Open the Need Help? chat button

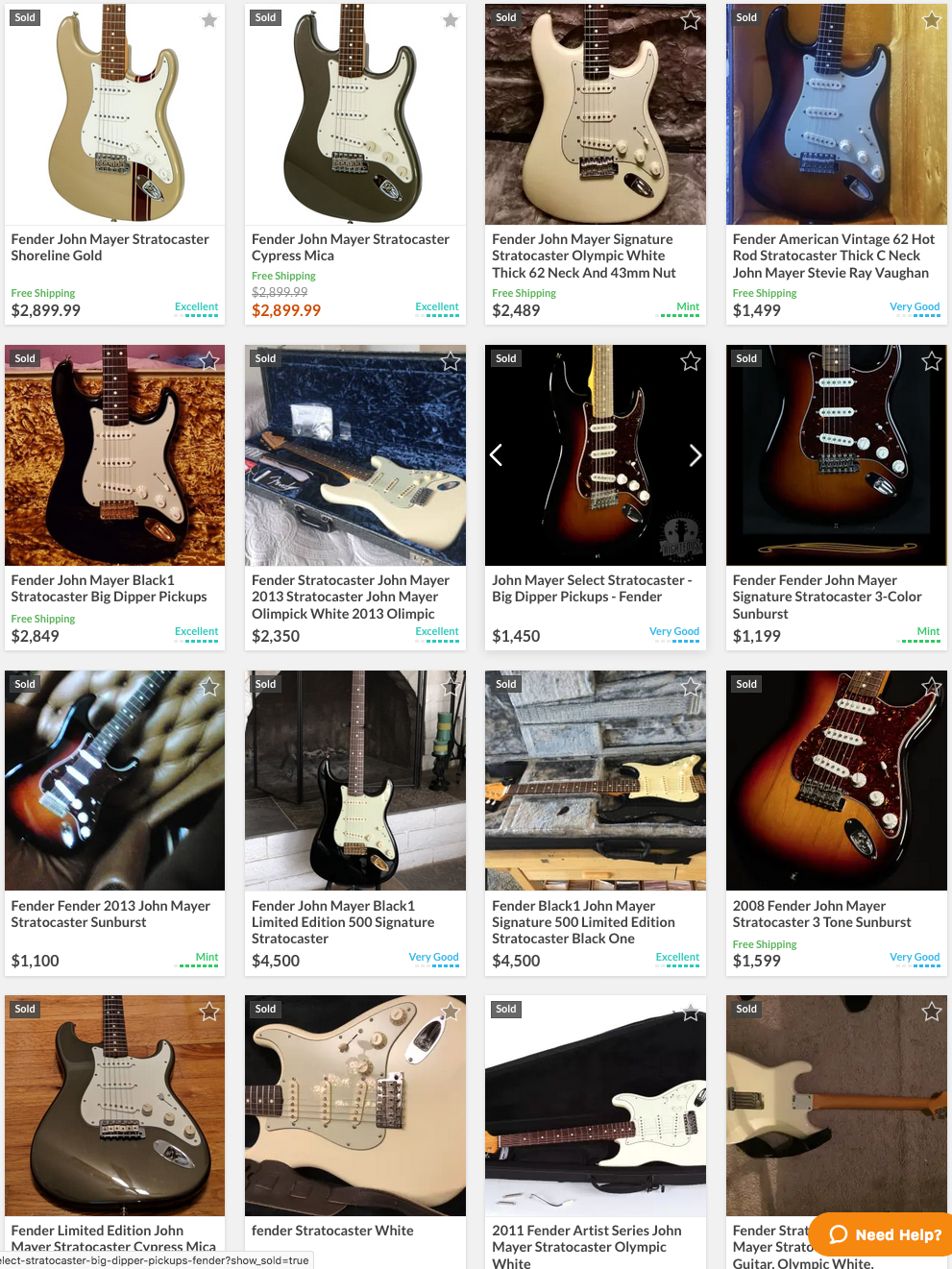885,1234
